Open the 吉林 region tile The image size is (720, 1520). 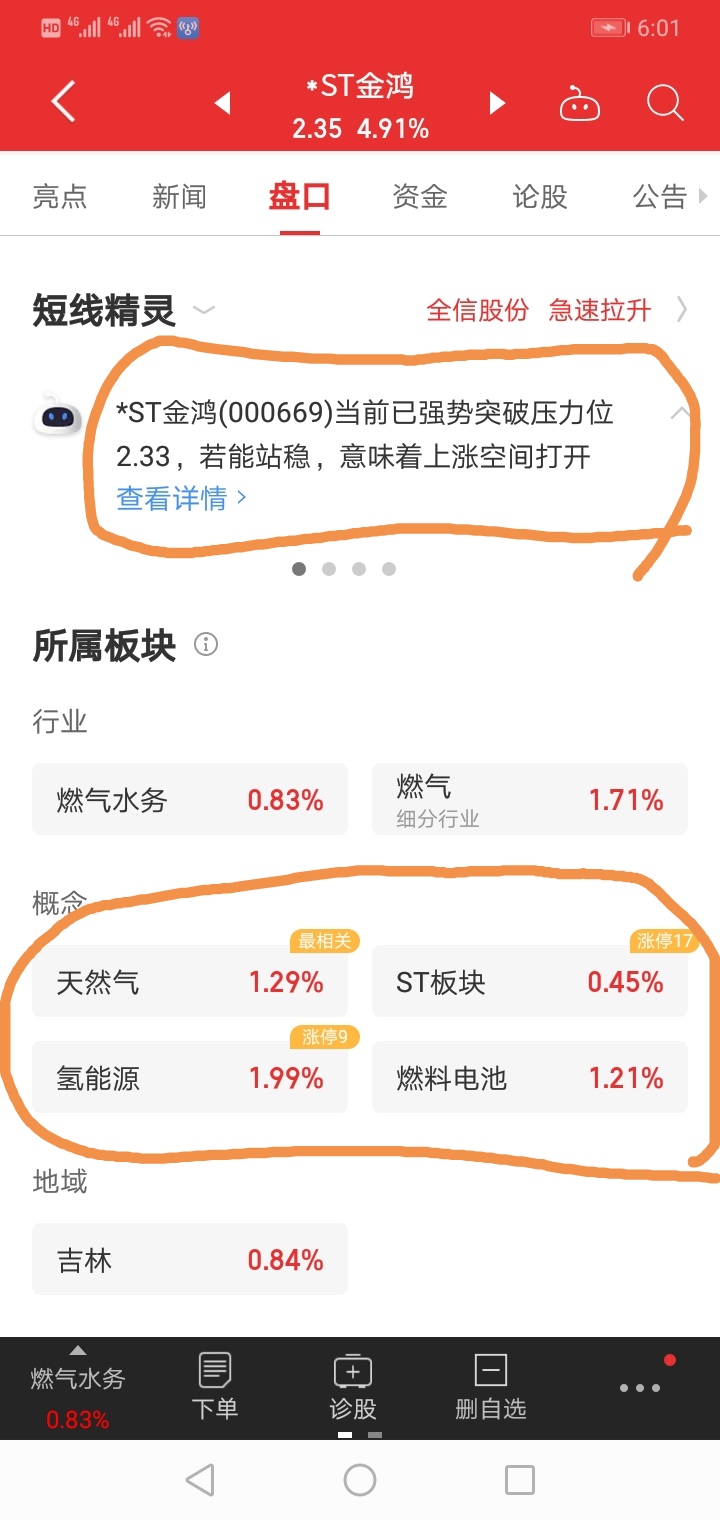190,1259
